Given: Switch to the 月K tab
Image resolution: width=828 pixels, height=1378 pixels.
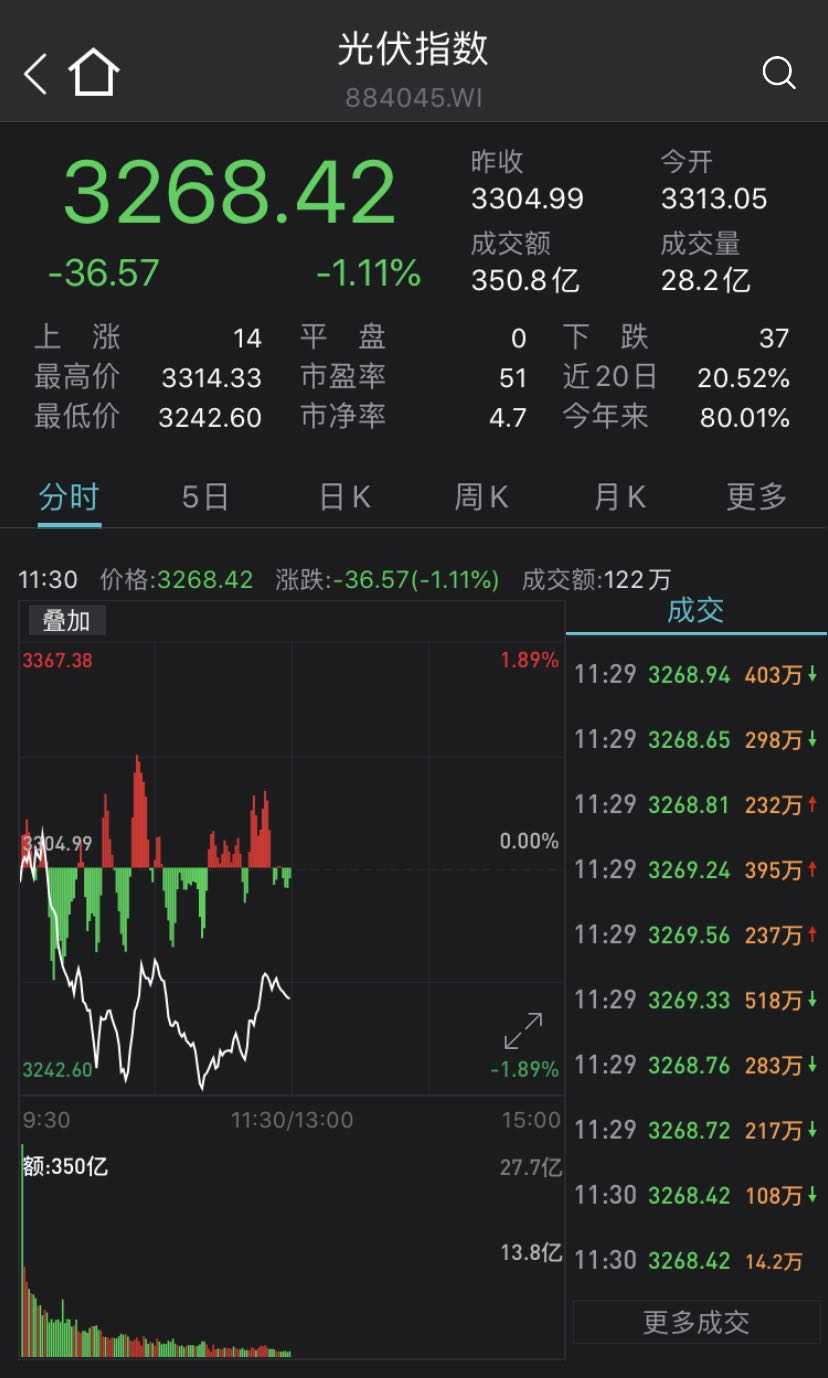Looking at the screenshot, I should coord(619,496).
